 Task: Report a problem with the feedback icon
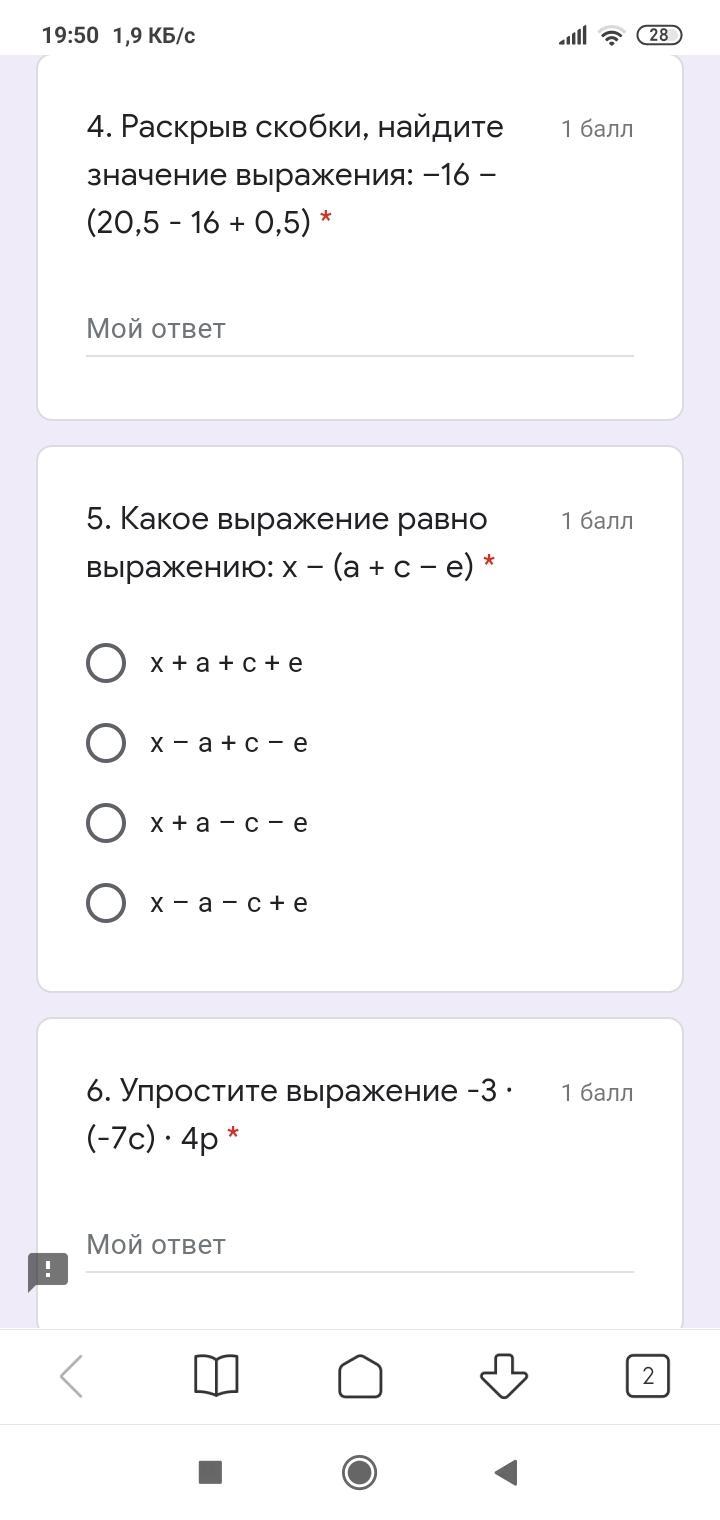pyautogui.click(x=48, y=1271)
